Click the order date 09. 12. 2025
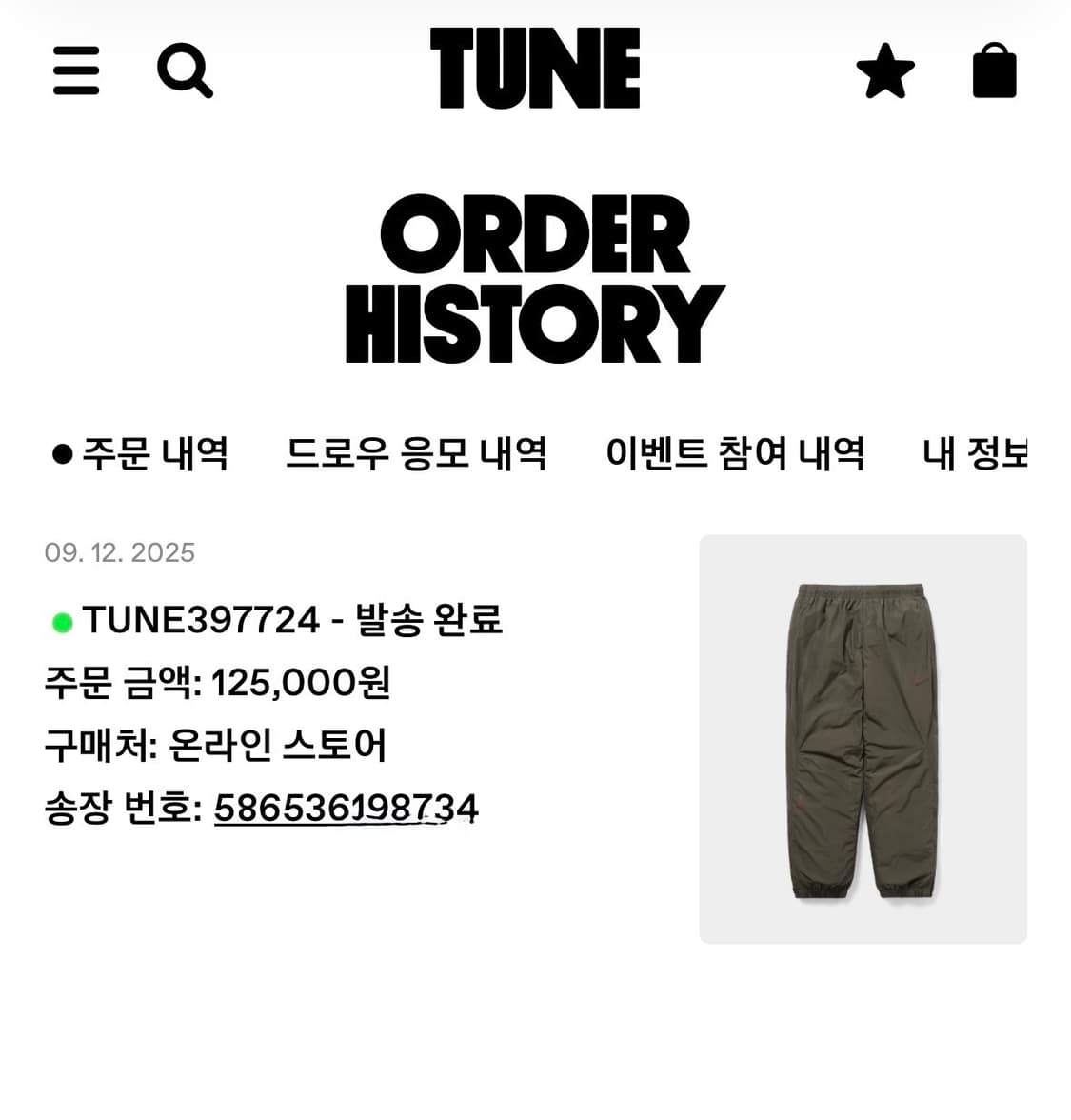Screen dimensions: 1071x1120 (120, 551)
